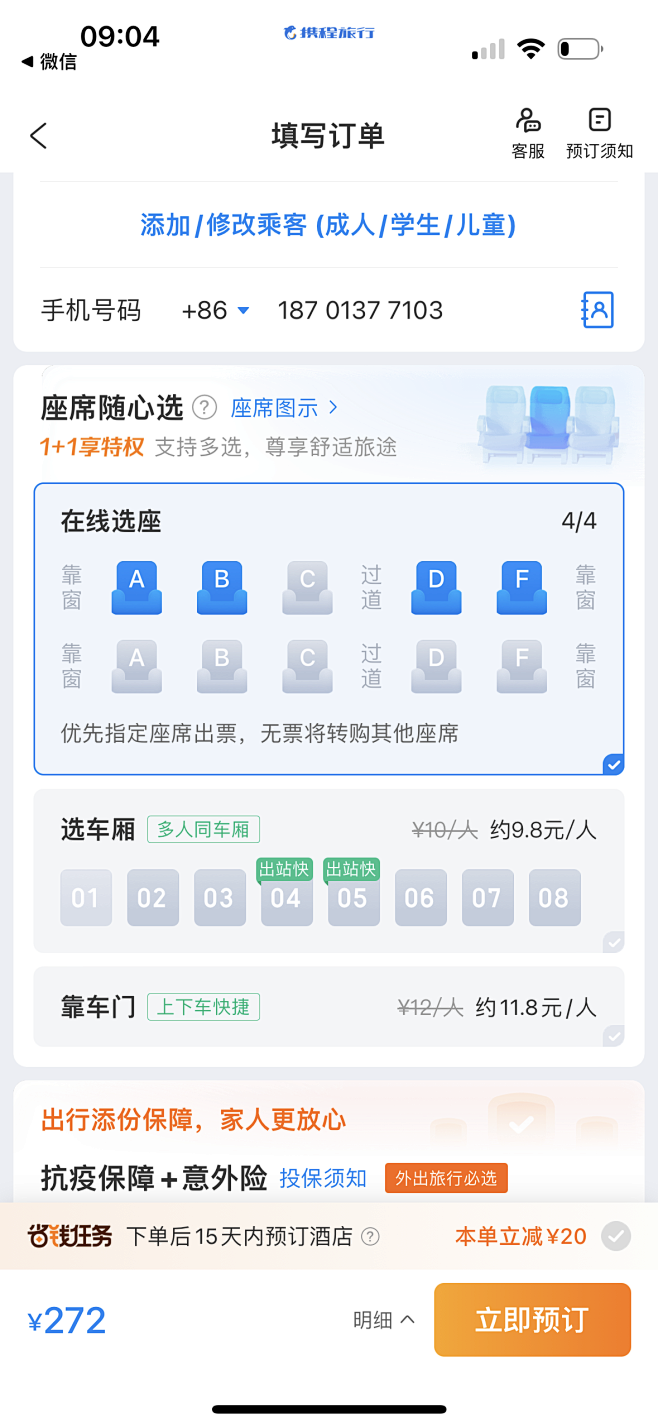Tap 立即预订 to book now
Image resolution: width=658 pixels, height=1427 pixels.
click(x=532, y=1320)
